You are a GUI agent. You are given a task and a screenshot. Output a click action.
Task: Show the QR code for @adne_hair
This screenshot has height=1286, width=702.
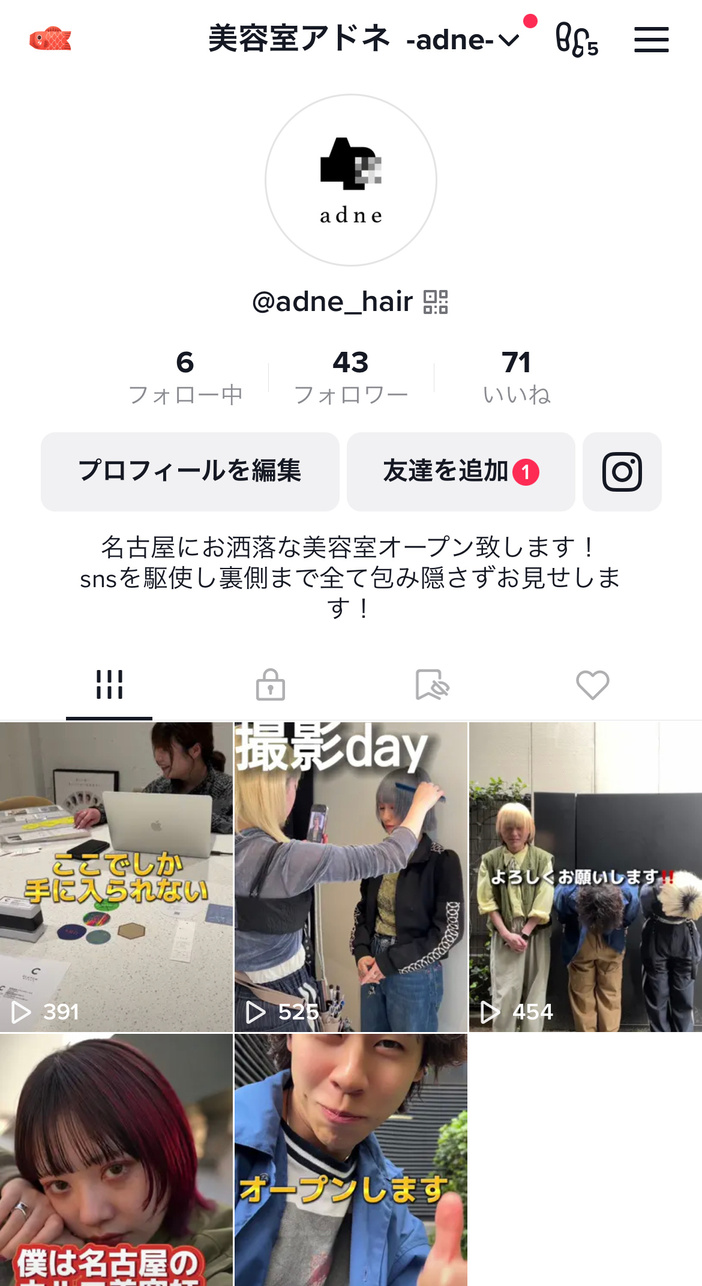click(x=436, y=302)
